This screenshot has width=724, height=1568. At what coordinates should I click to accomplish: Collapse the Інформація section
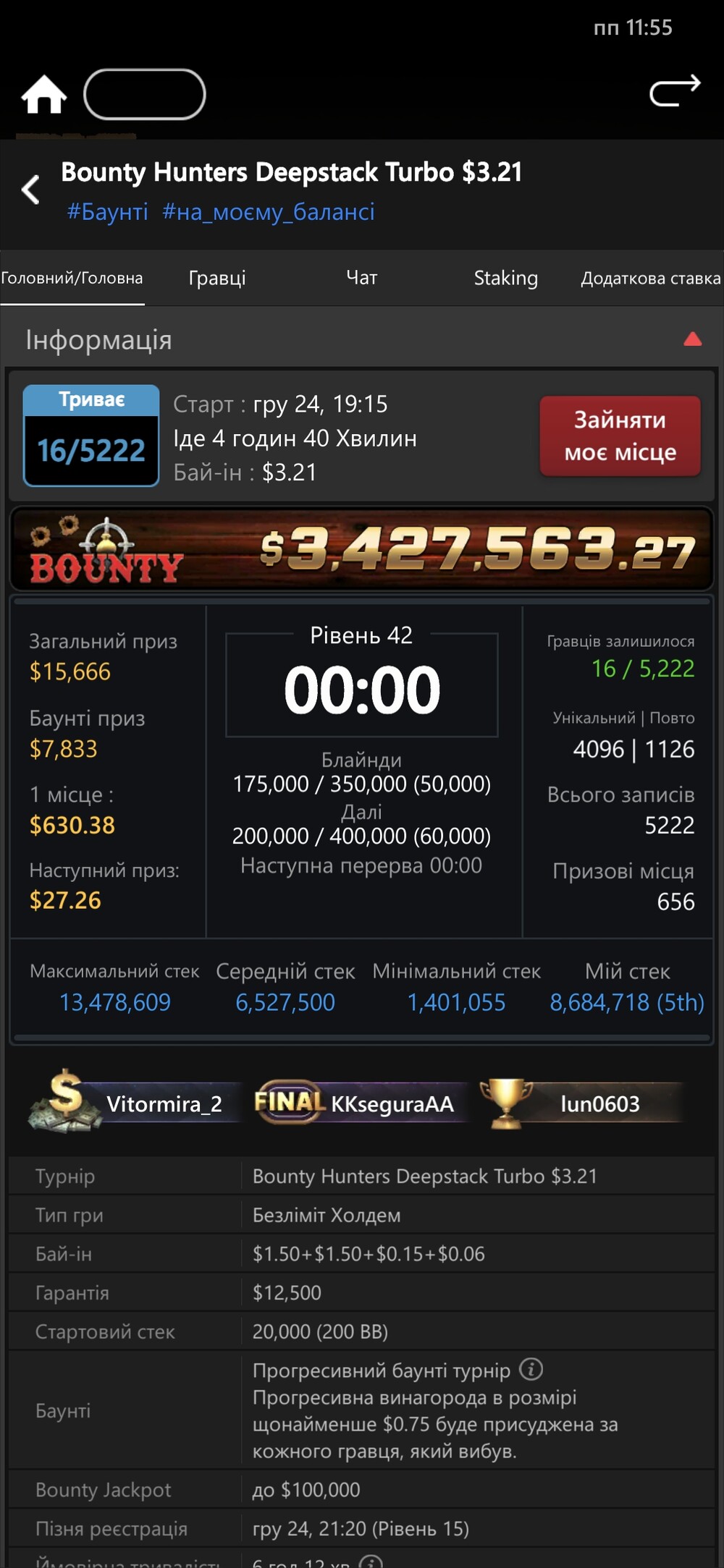pyautogui.click(x=692, y=339)
